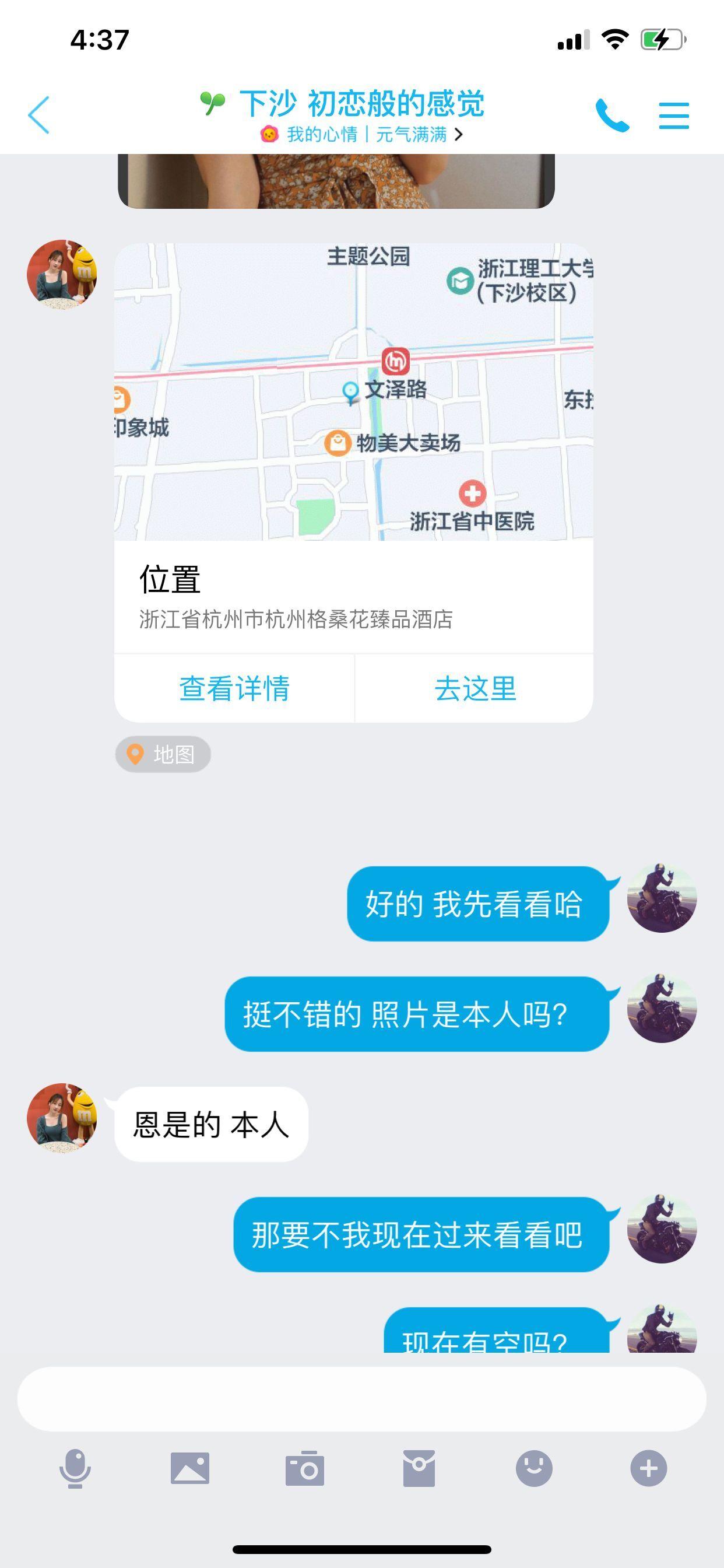Tap 查看详情 on the location card
724x1568 pixels.
pyautogui.click(x=234, y=688)
